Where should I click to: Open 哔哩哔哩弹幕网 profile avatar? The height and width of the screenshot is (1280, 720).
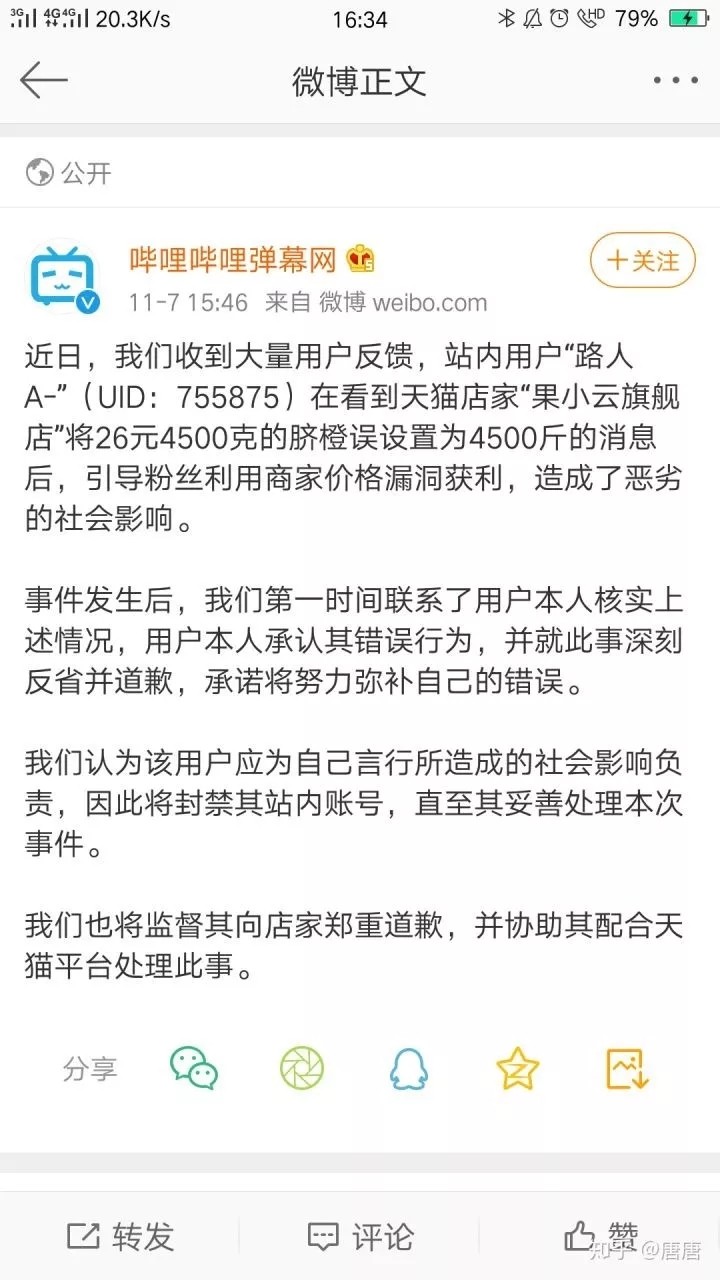pos(63,275)
